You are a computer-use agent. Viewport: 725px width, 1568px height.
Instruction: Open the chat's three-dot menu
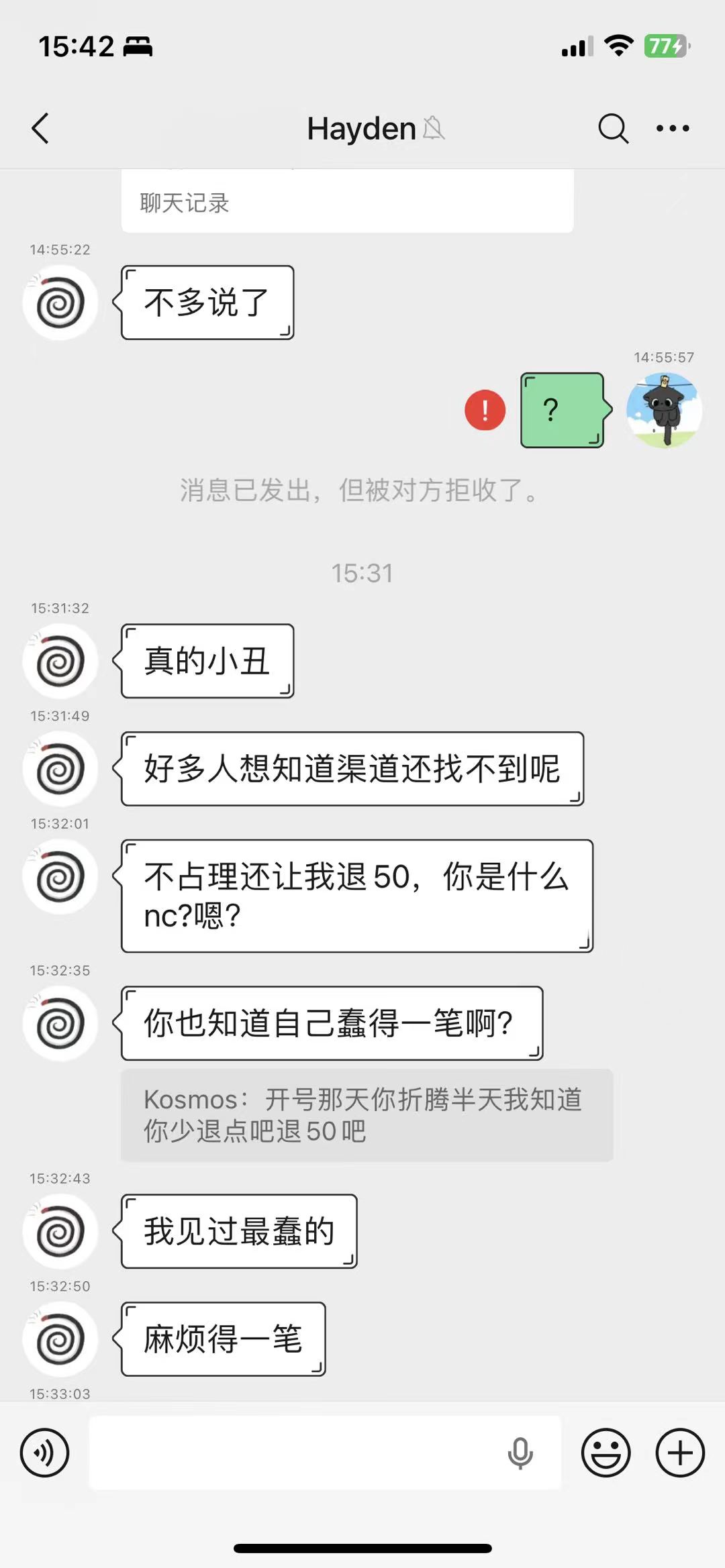pyautogui.click(x=673, y=128)
